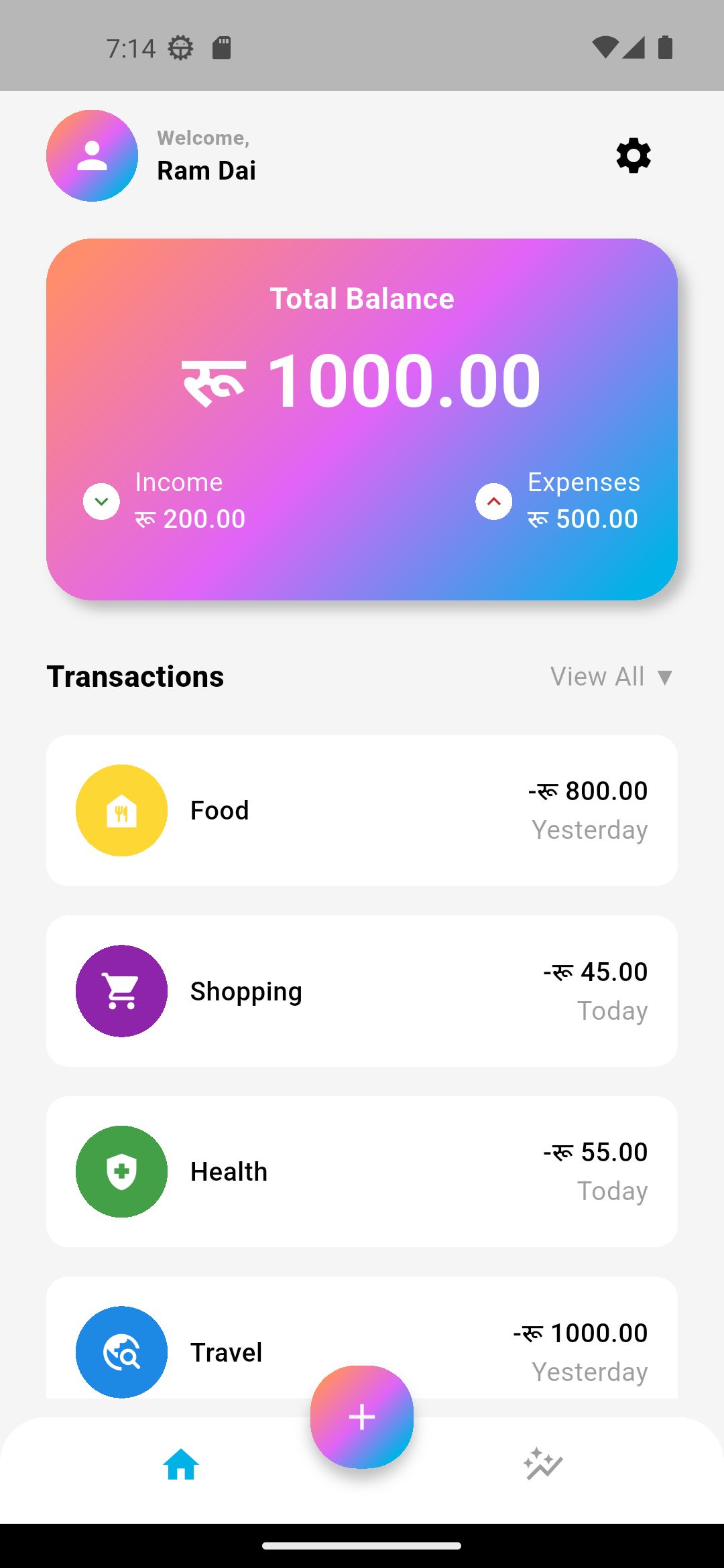Viewport: 724px width, 1568px height.
Task: Open the settings gear icon
Action: [633, 156]
